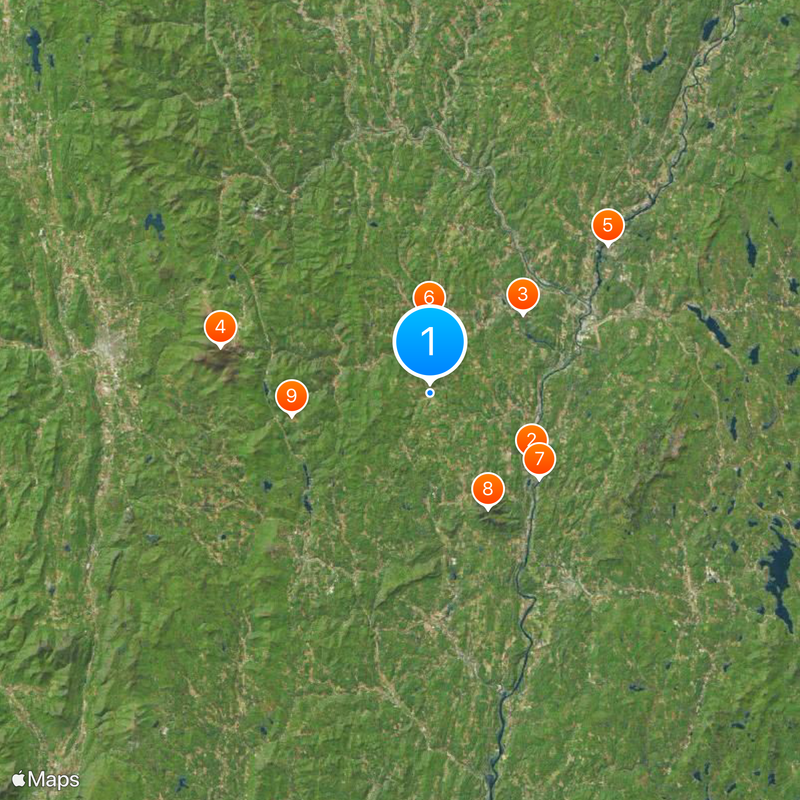The image size is (800, 800).
Task: Open the orange map pin numbered 7
Action: tap(539, 459)
